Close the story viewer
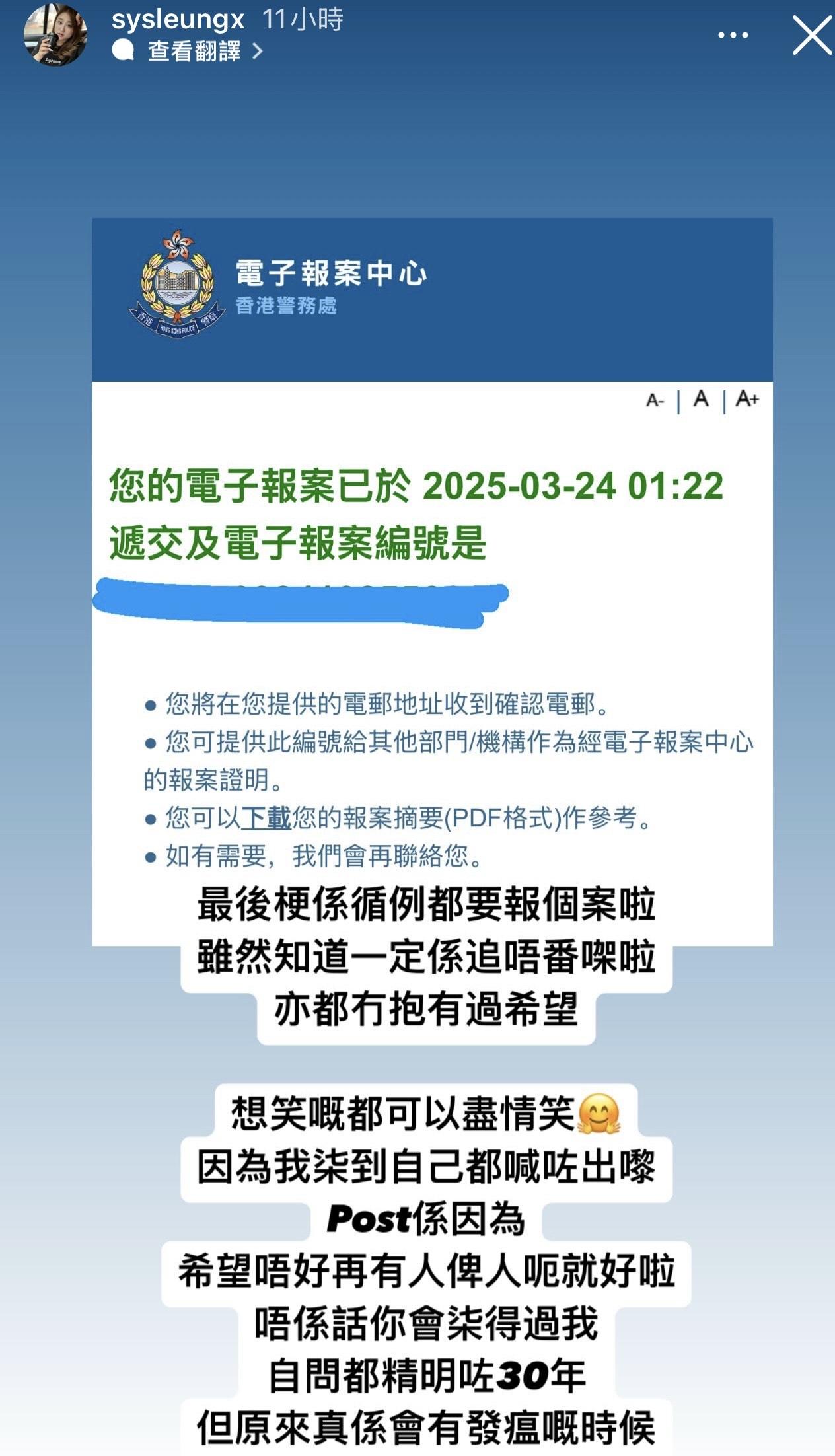Viewport: 835px width, 1456px height. click(811, 35)
